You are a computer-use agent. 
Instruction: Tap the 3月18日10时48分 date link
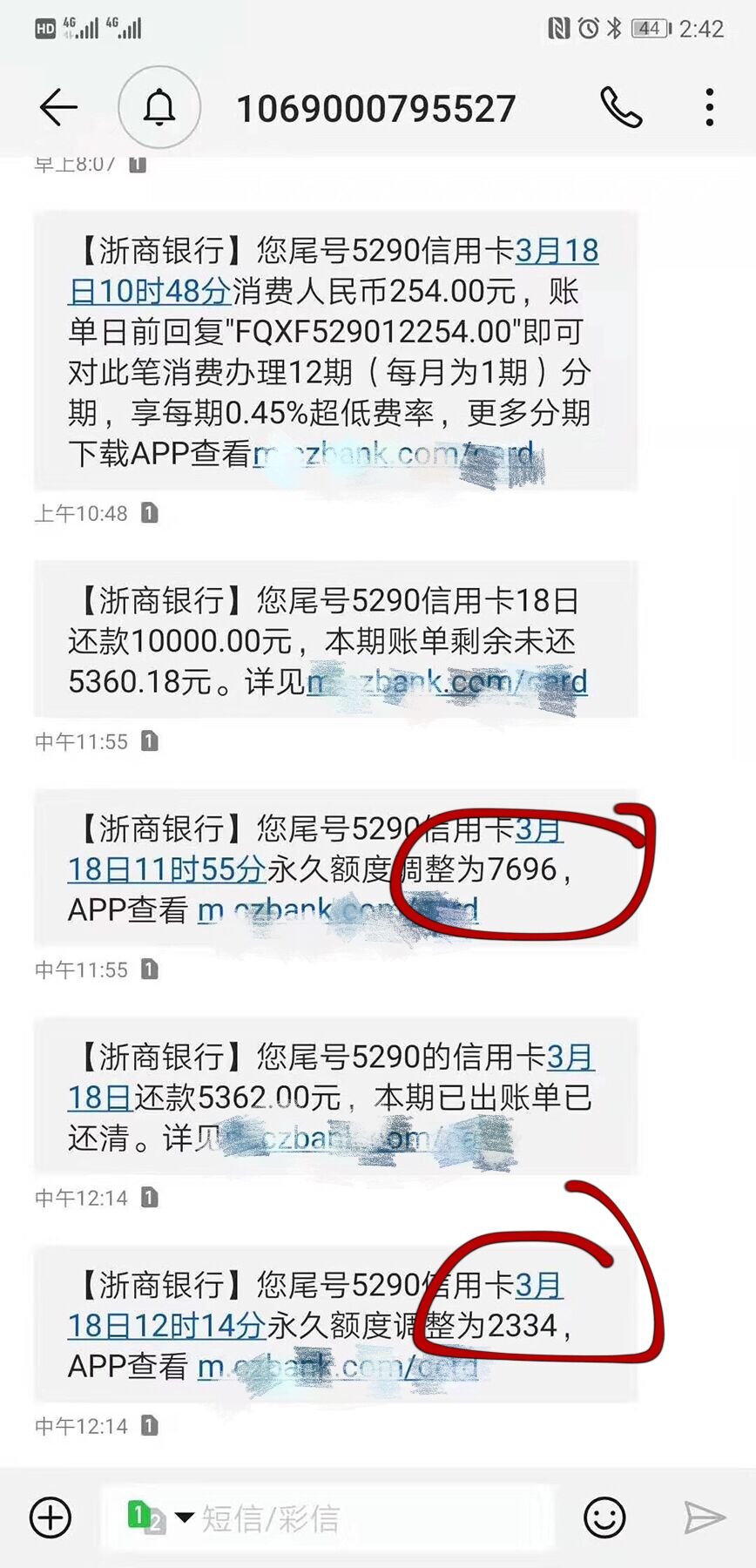(x=333, y=271)
